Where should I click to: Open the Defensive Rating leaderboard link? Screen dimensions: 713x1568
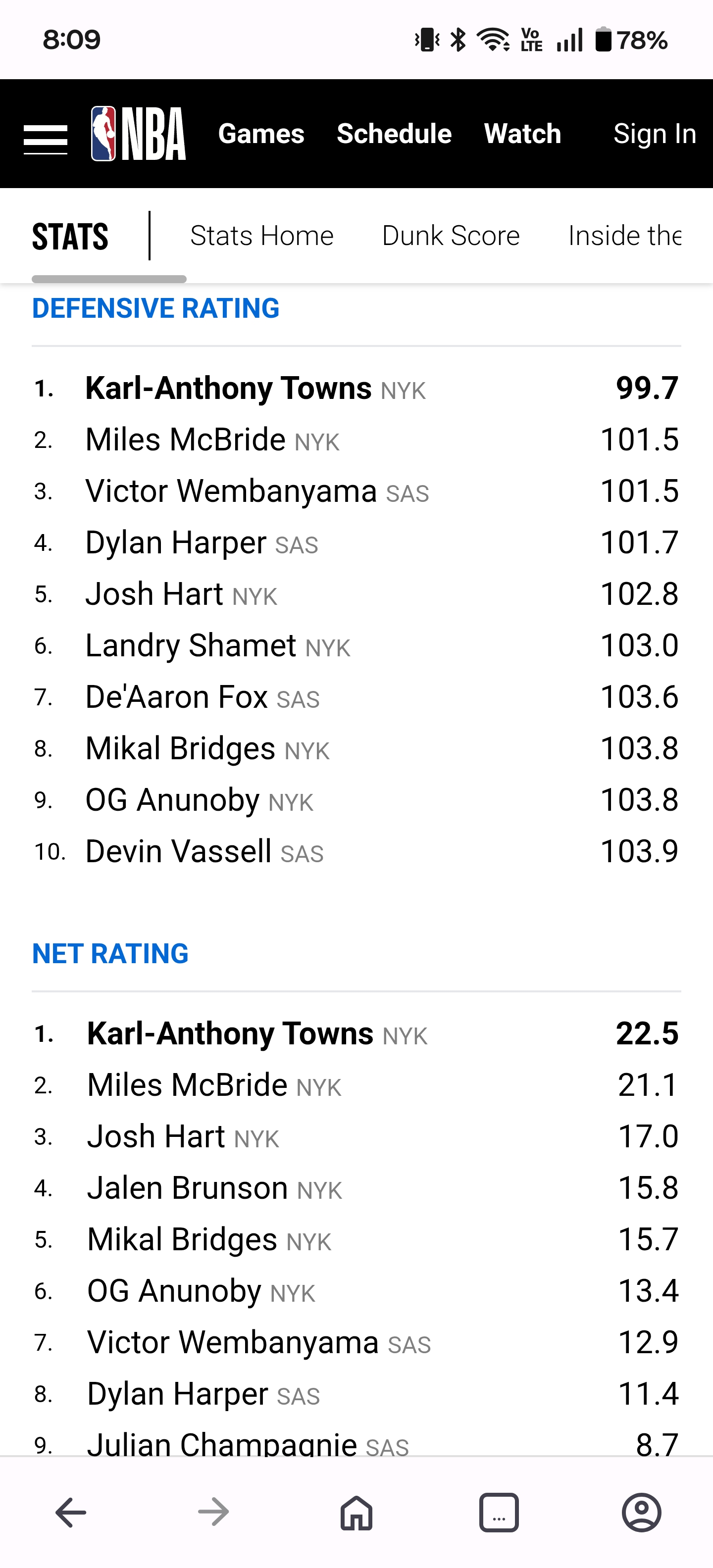[x=156, y=309]
